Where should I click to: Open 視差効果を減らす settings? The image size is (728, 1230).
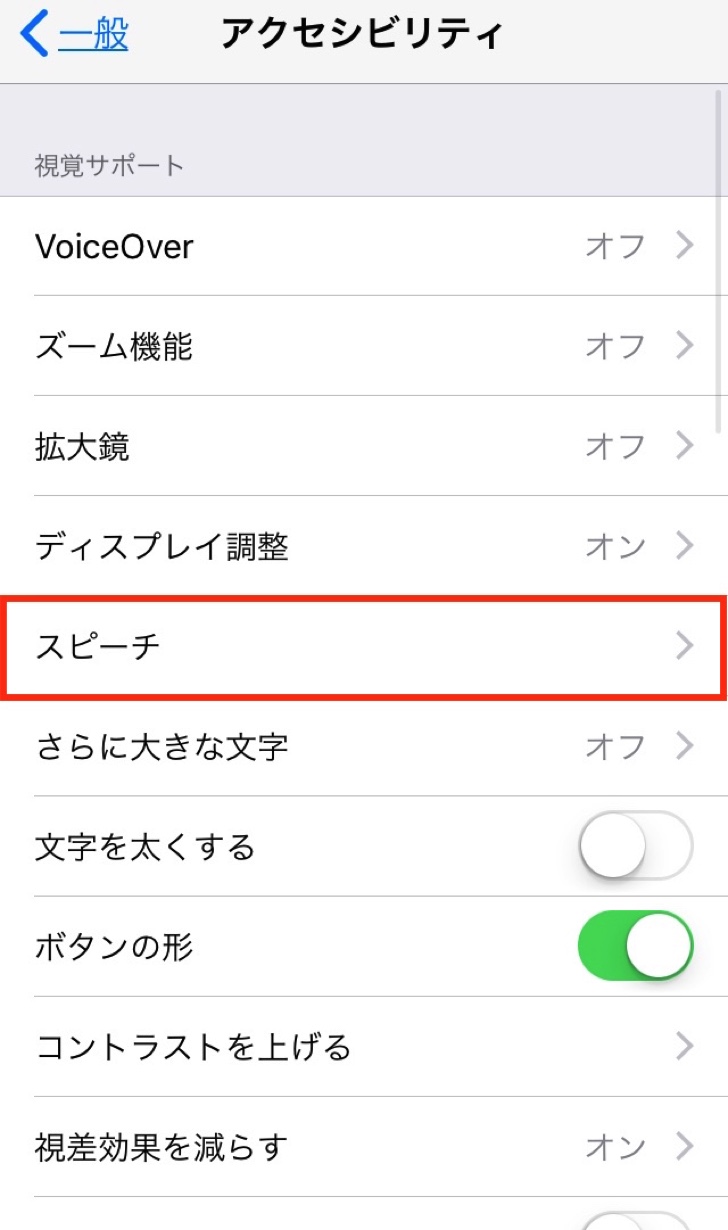tap(364, 1146)
